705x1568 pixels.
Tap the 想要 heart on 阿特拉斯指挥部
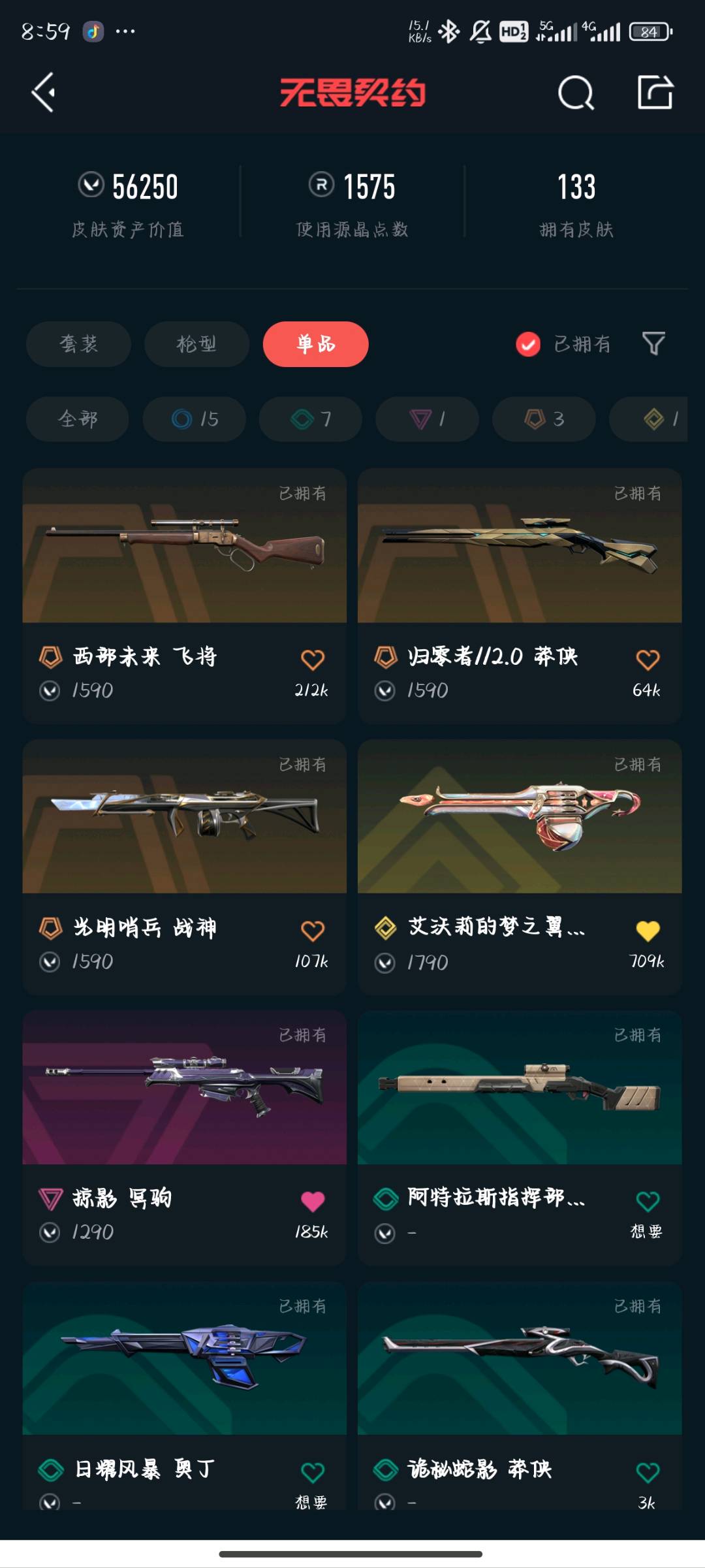coord(648,1202)
